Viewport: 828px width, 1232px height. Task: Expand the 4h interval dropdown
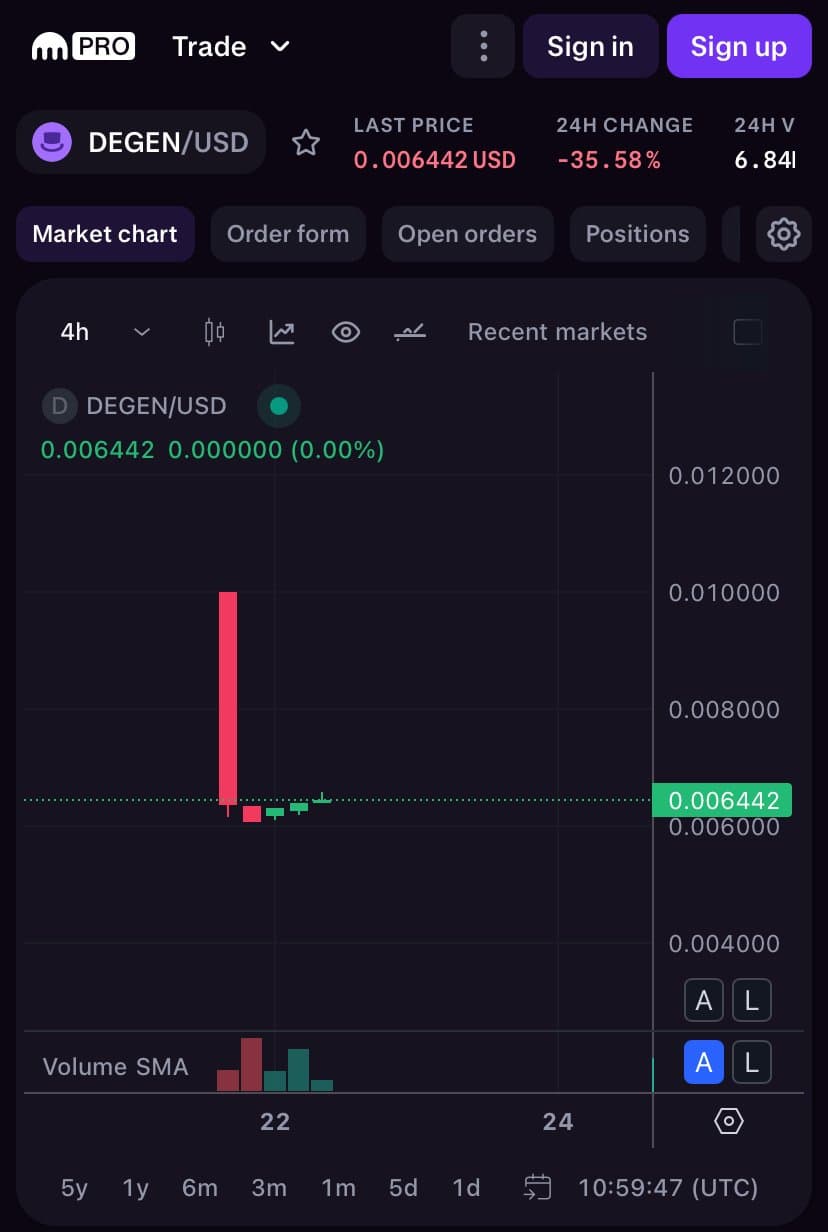[x=105, y=332]
